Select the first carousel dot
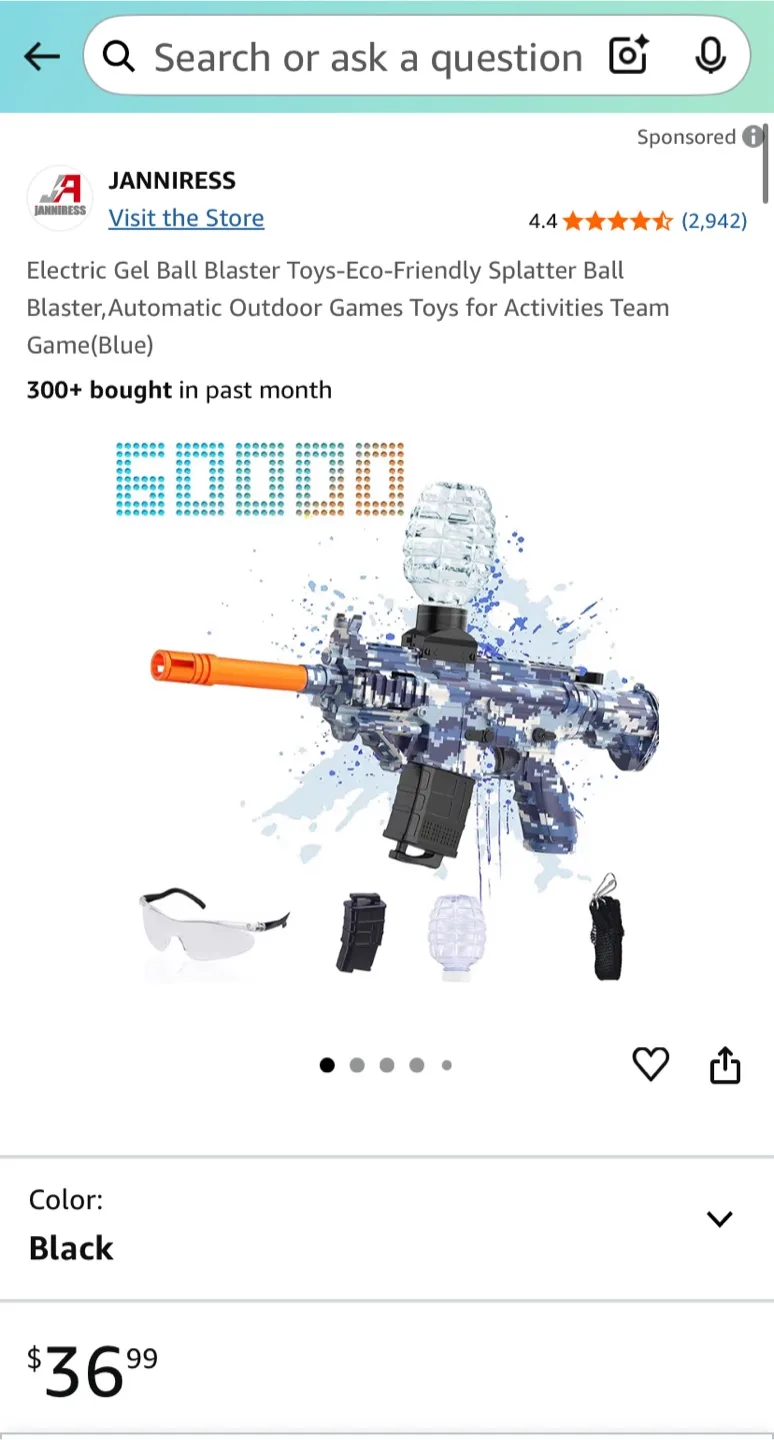This screenshot has width=774, height=1440. point(327,1065)
